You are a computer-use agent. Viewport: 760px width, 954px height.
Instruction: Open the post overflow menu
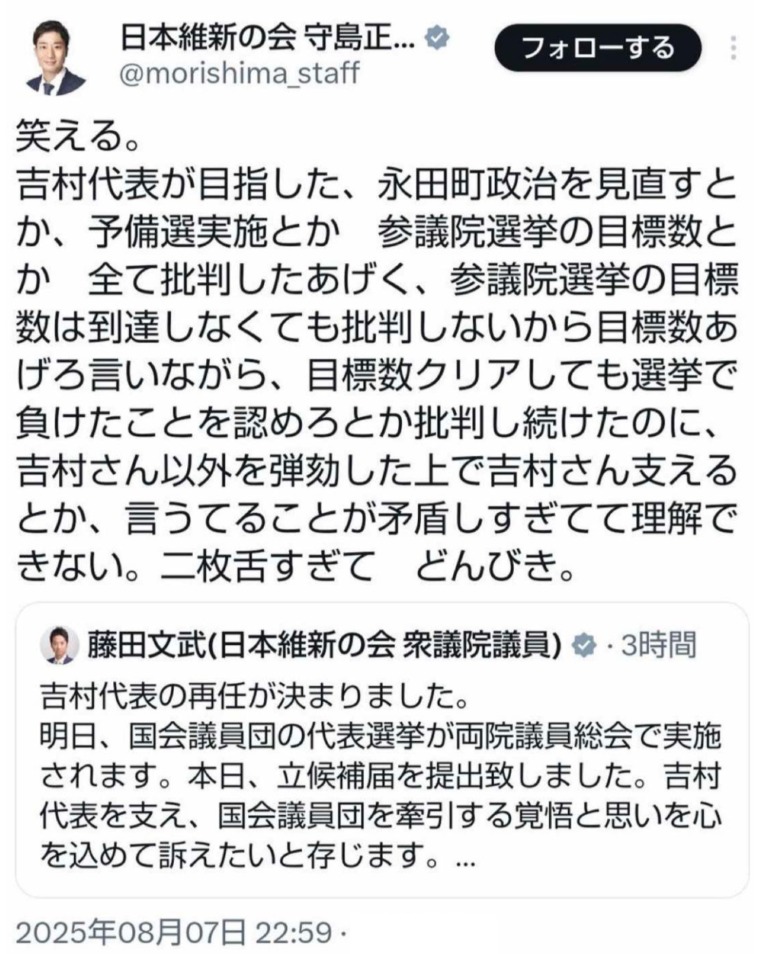pyautogui.click(x=735, y=48)
